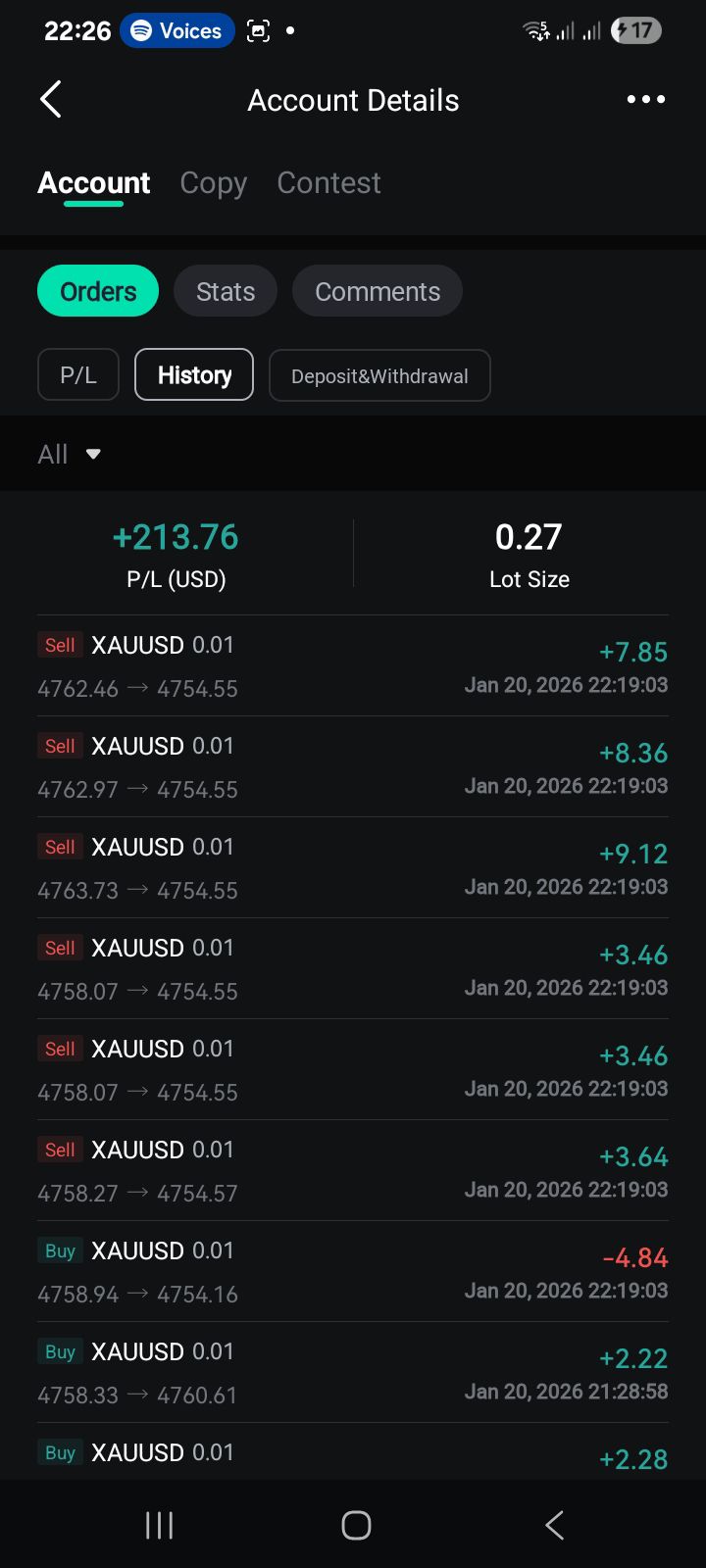Image resolution: width=706 pixels, height=1568 pixels.
Task: Select the Account tab
Action: (x=94, y=183)
